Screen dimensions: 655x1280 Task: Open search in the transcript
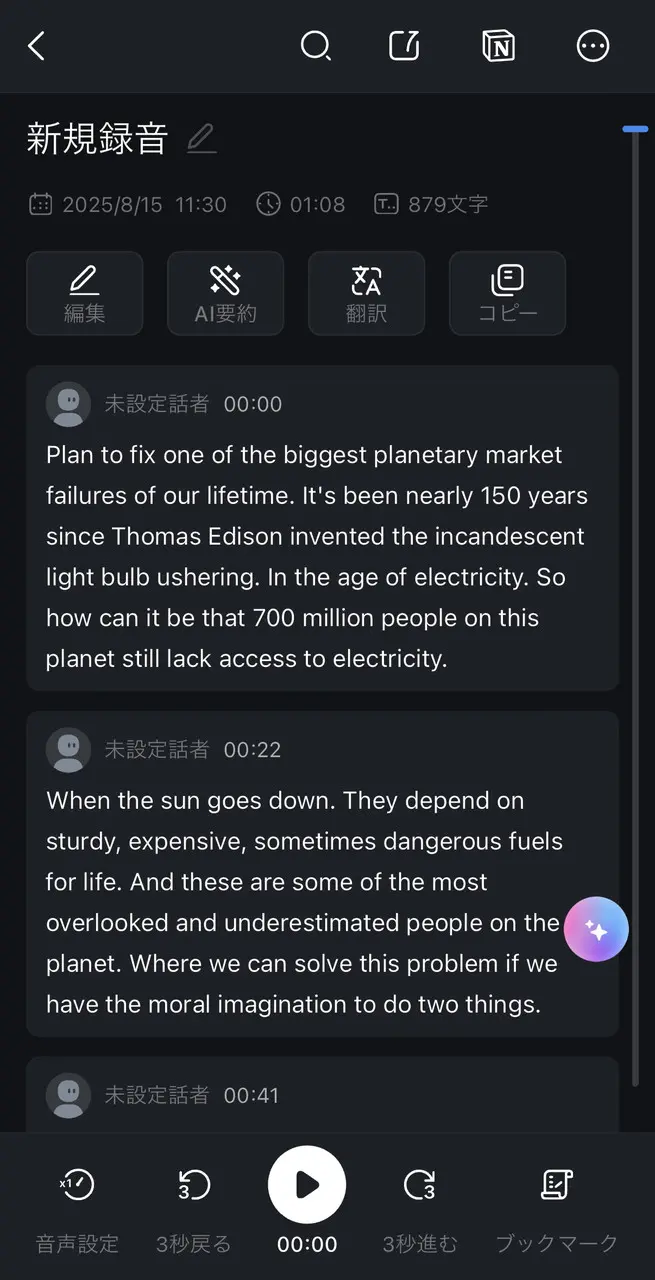pyautogui.click(x=315, y=46)
